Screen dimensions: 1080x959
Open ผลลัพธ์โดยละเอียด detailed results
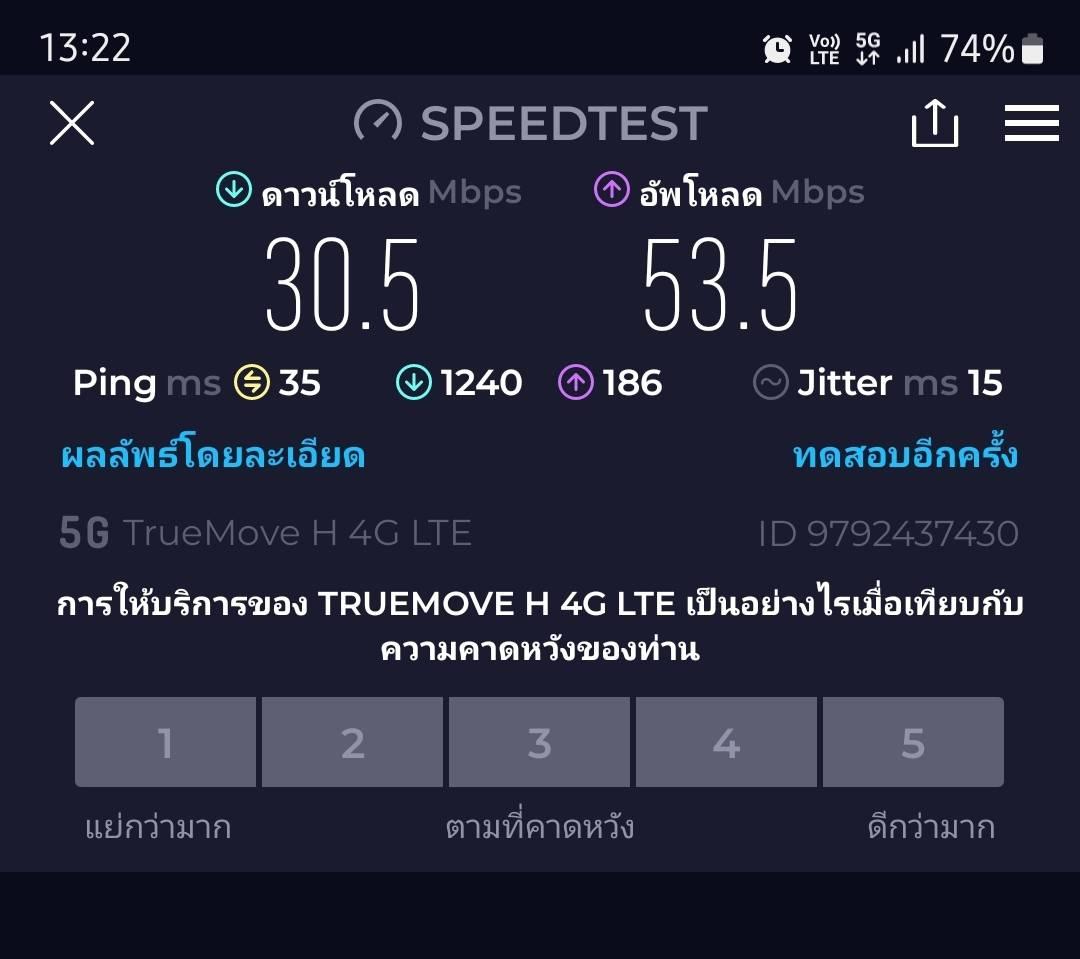(x=213, y=453)
